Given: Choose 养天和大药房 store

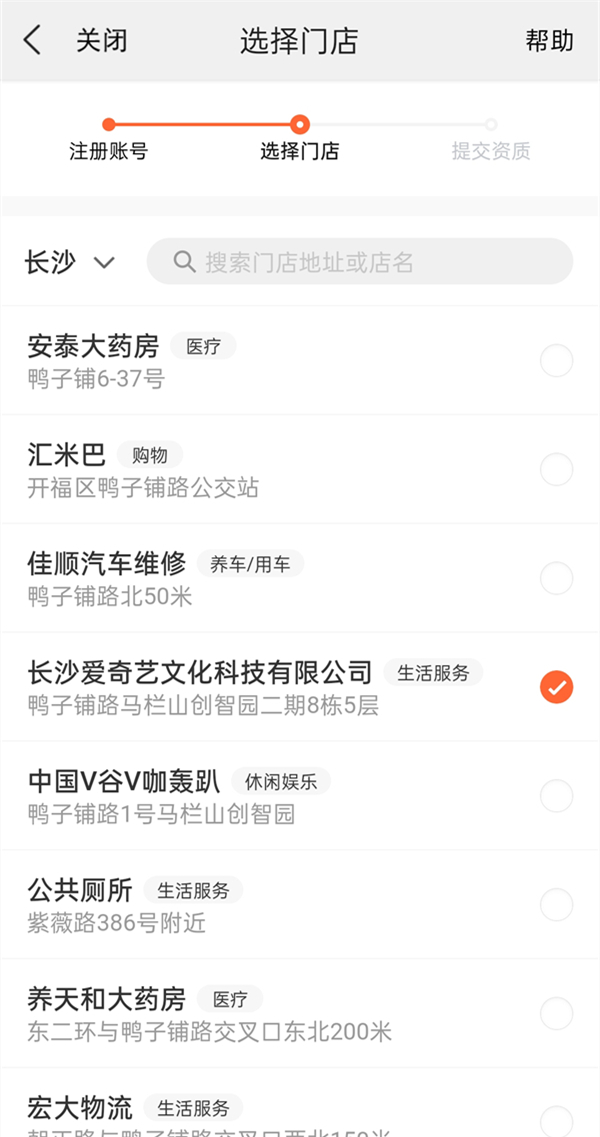Looking at the screenshot, I should (556, 1014).
